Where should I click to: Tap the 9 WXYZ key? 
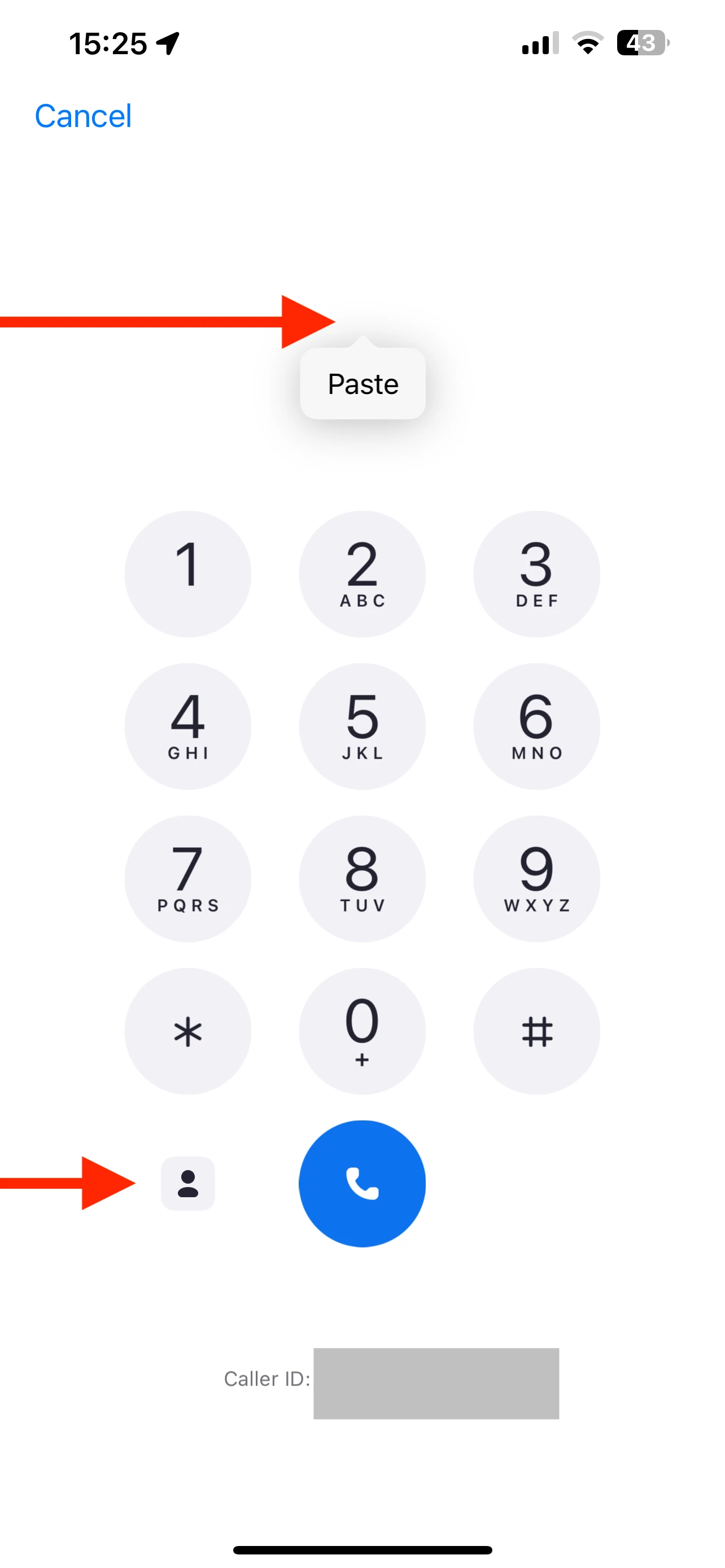pyautogui.click(x=536, y=878)
